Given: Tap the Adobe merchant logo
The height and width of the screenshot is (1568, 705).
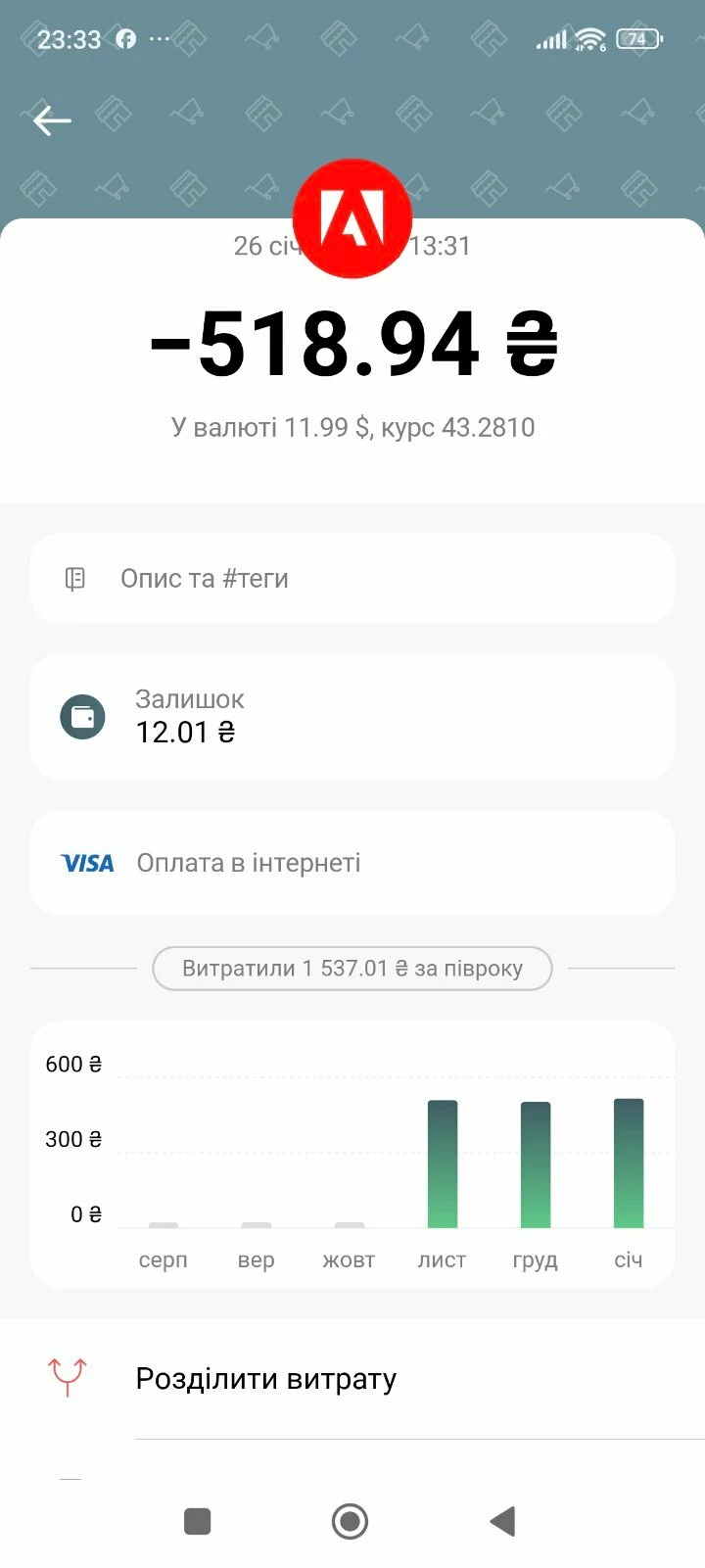Looking at the screenshot, I should [x=352, y=218].
